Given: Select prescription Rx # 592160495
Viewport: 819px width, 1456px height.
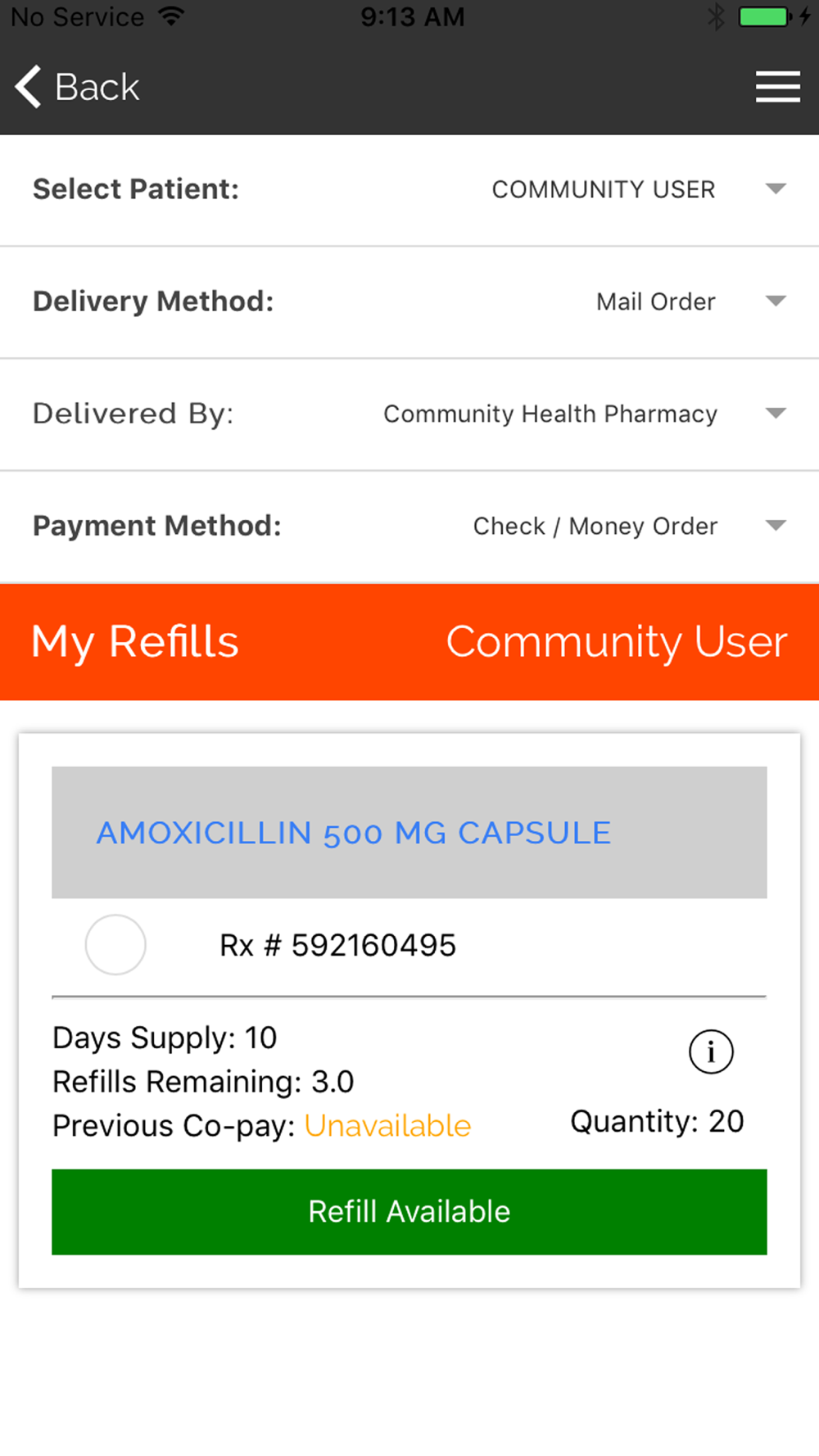Looking at the screenshot, I should pos(115,945).
